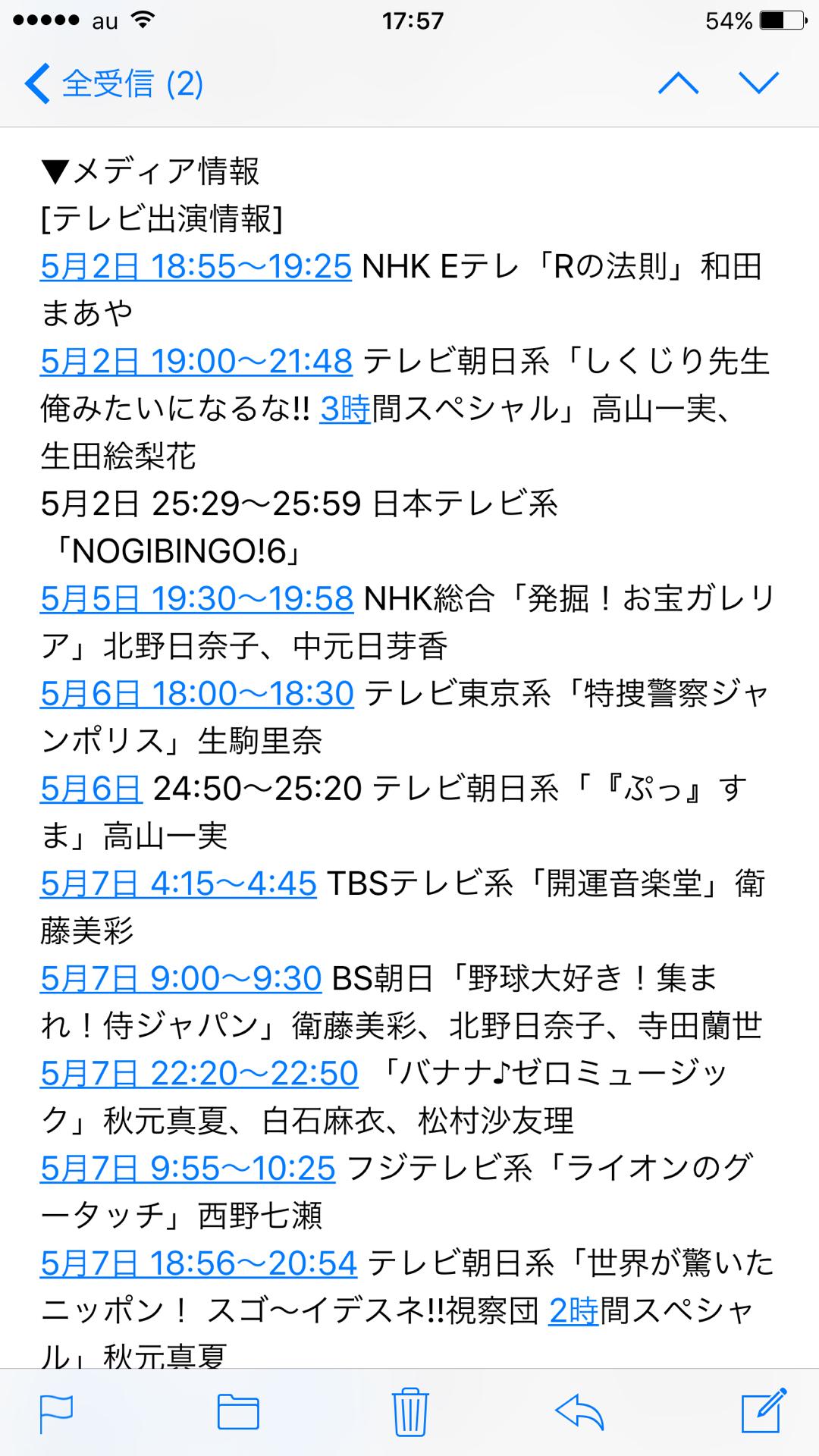Tap the 3時 link in しくじり先生 line
Image resolution: width=819 pixels, height=1456 pixels.
[x=345, y=409]
